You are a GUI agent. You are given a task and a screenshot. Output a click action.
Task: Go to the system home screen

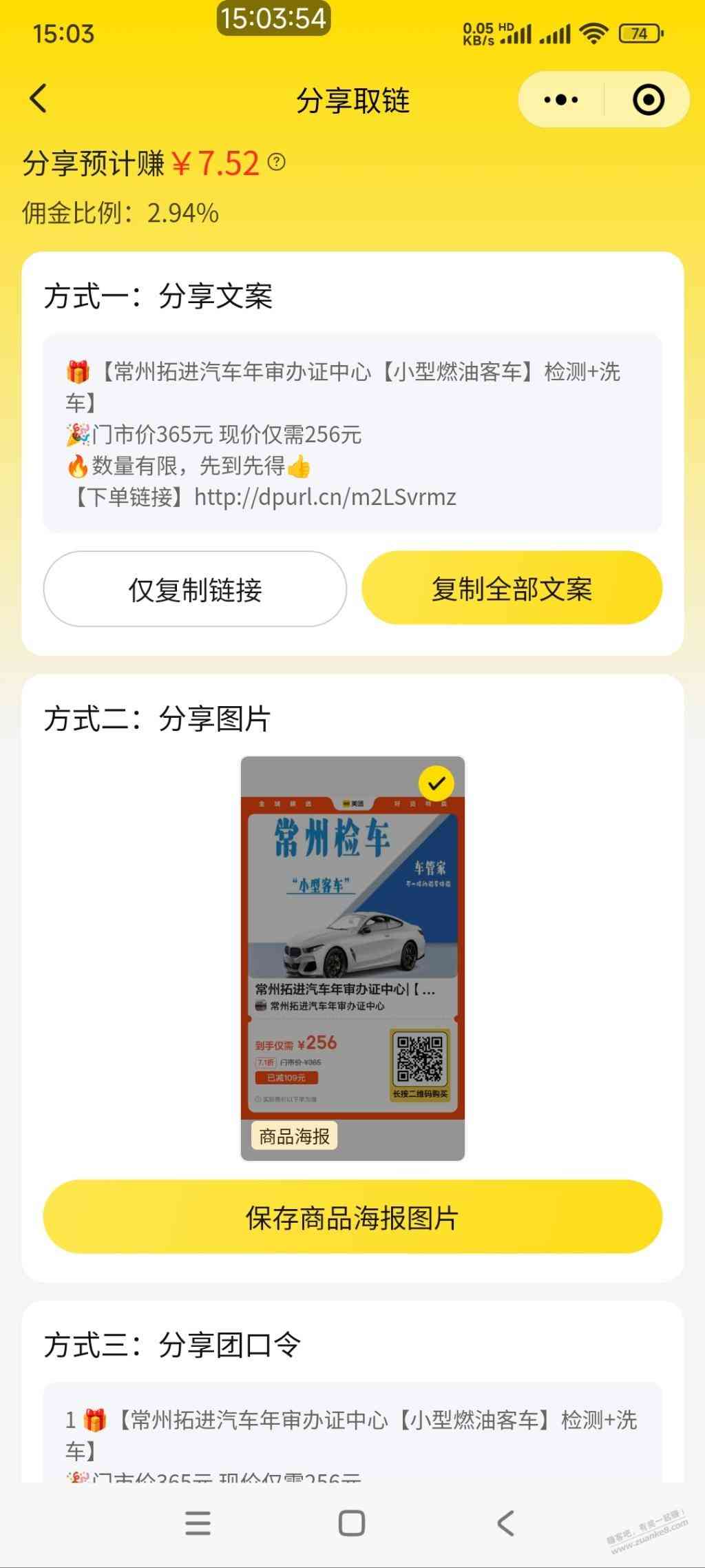352,1523
